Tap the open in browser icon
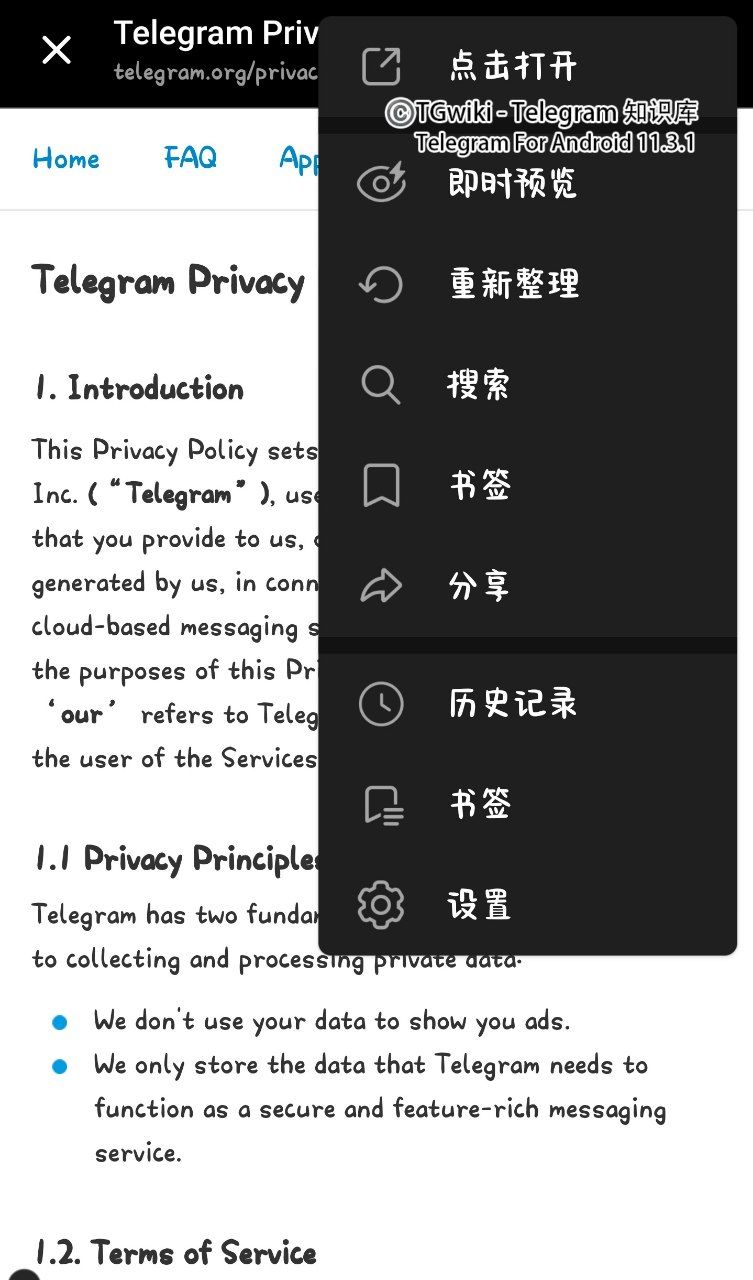753x1280 pixels. pyautogui.click(x=381, y=64)
